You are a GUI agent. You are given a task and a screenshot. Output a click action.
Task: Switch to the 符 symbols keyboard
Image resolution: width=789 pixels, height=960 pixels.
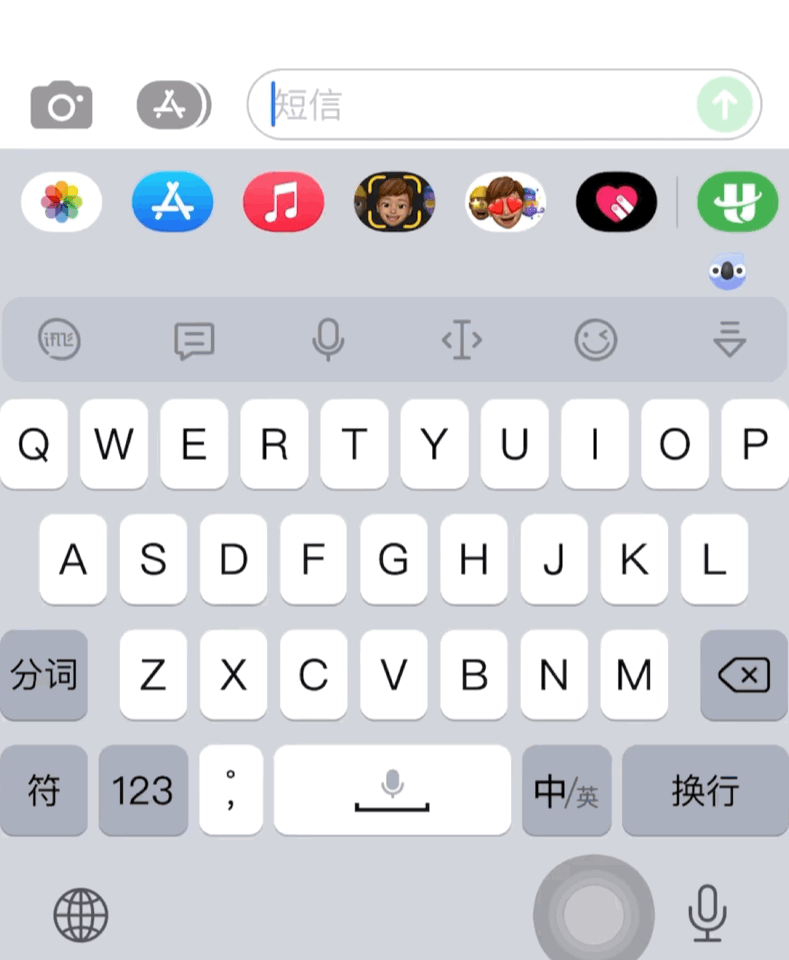tap(44, 791)
